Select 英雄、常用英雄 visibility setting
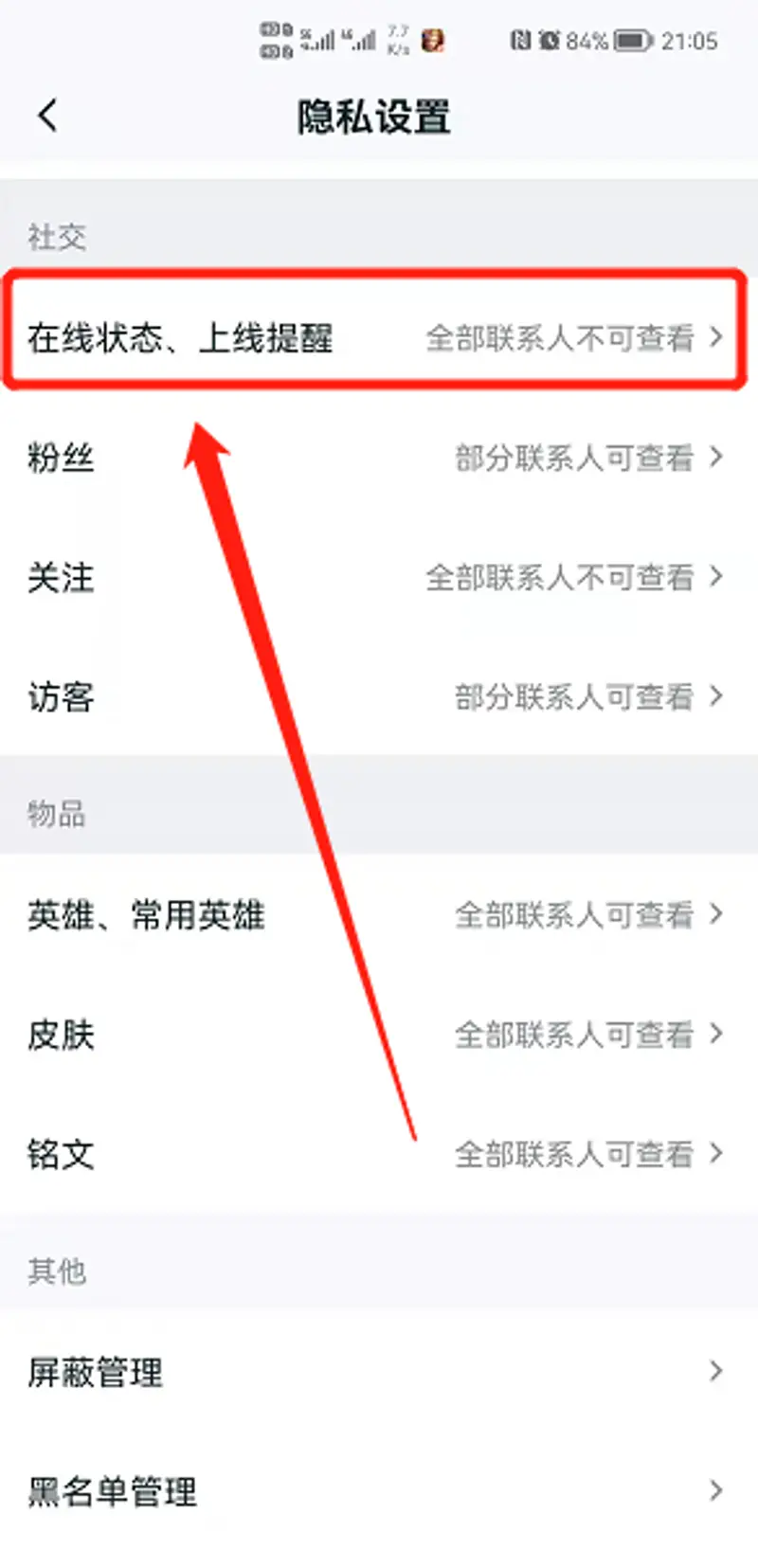 (147, 915)
